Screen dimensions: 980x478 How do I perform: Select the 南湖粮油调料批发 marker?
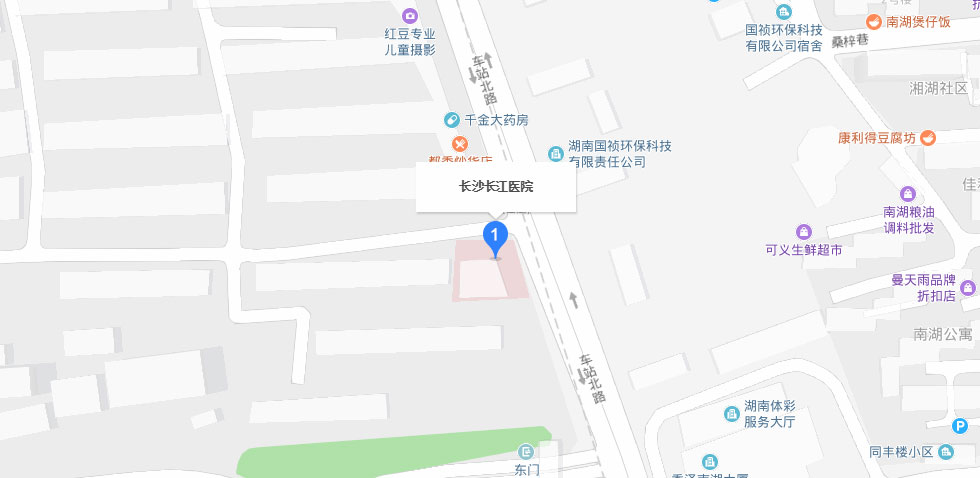908,193
